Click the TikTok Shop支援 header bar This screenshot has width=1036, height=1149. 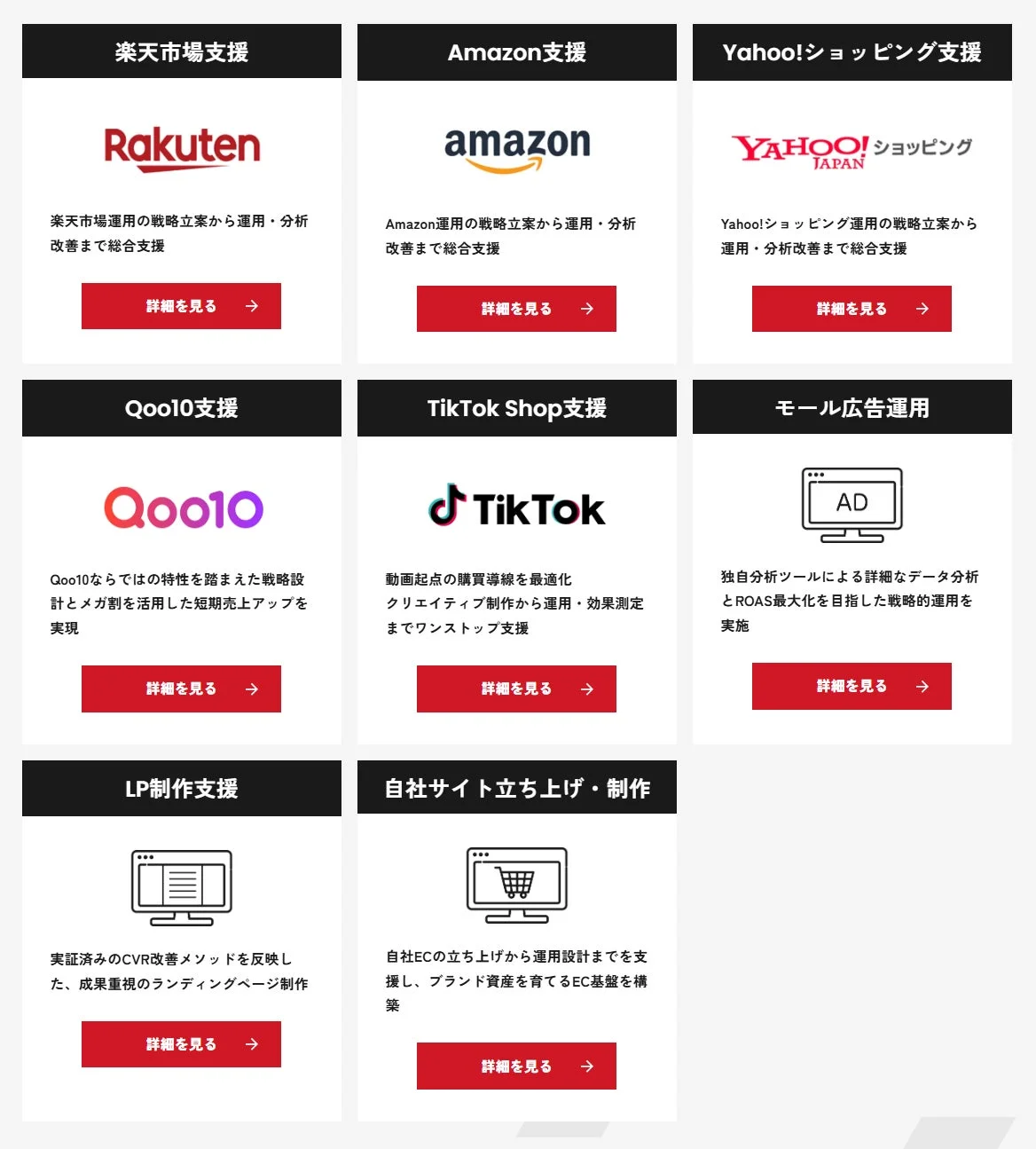[516, 408]
